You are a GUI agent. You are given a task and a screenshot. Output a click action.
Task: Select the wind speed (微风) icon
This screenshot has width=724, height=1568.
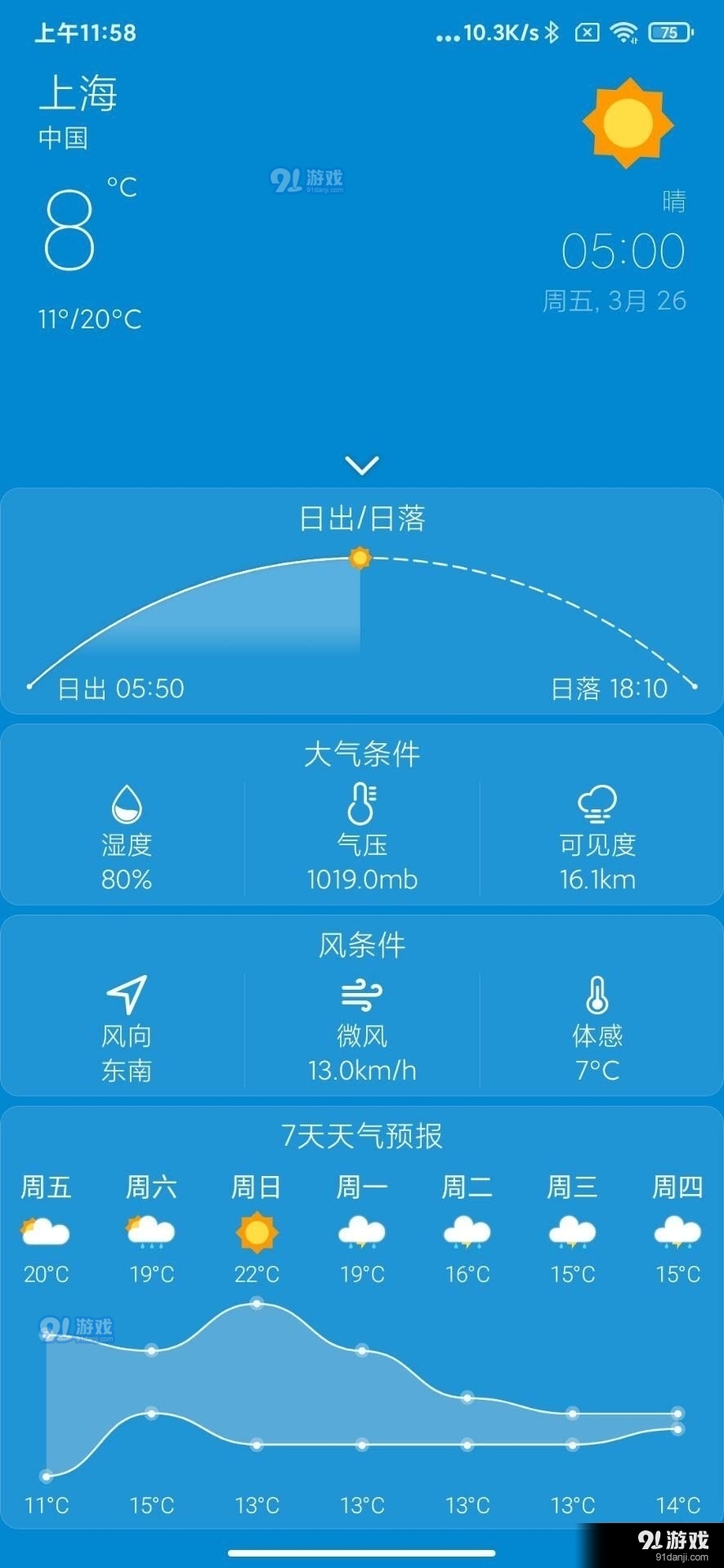point(362,995)
